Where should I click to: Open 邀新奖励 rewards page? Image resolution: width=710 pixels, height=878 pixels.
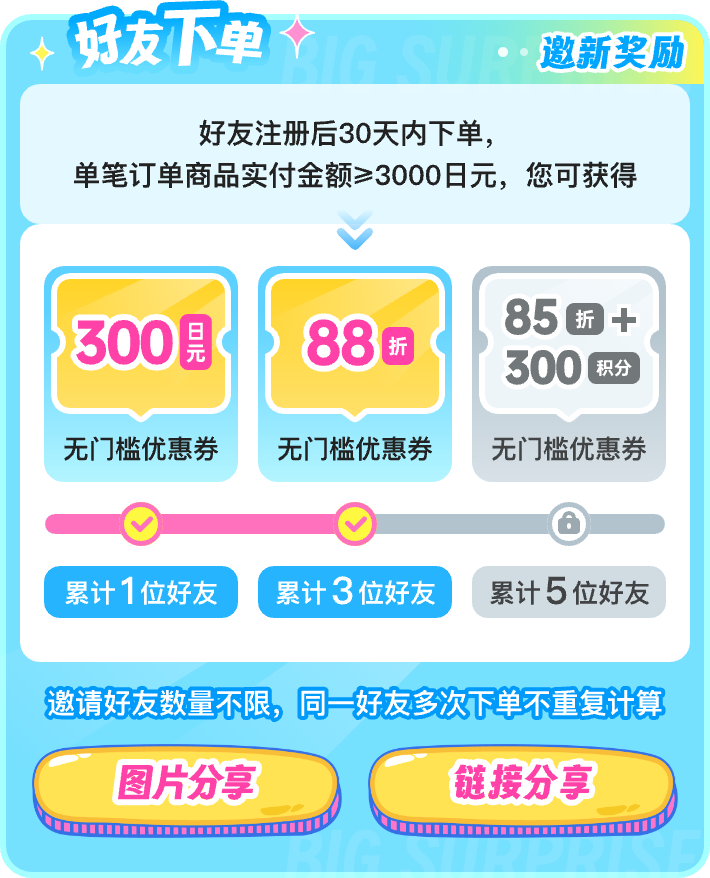612,51
